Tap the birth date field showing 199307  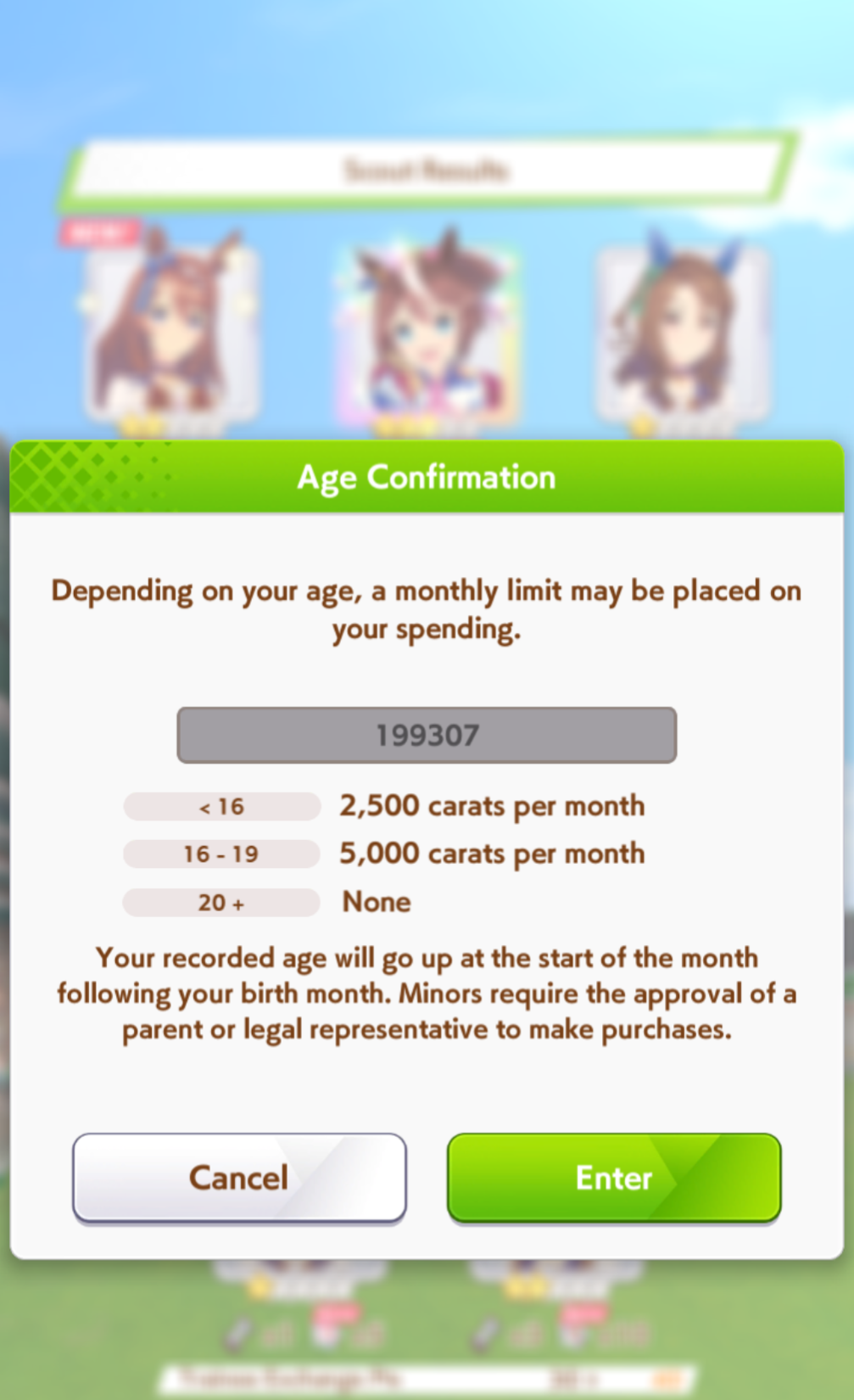(x=427, y=735)
